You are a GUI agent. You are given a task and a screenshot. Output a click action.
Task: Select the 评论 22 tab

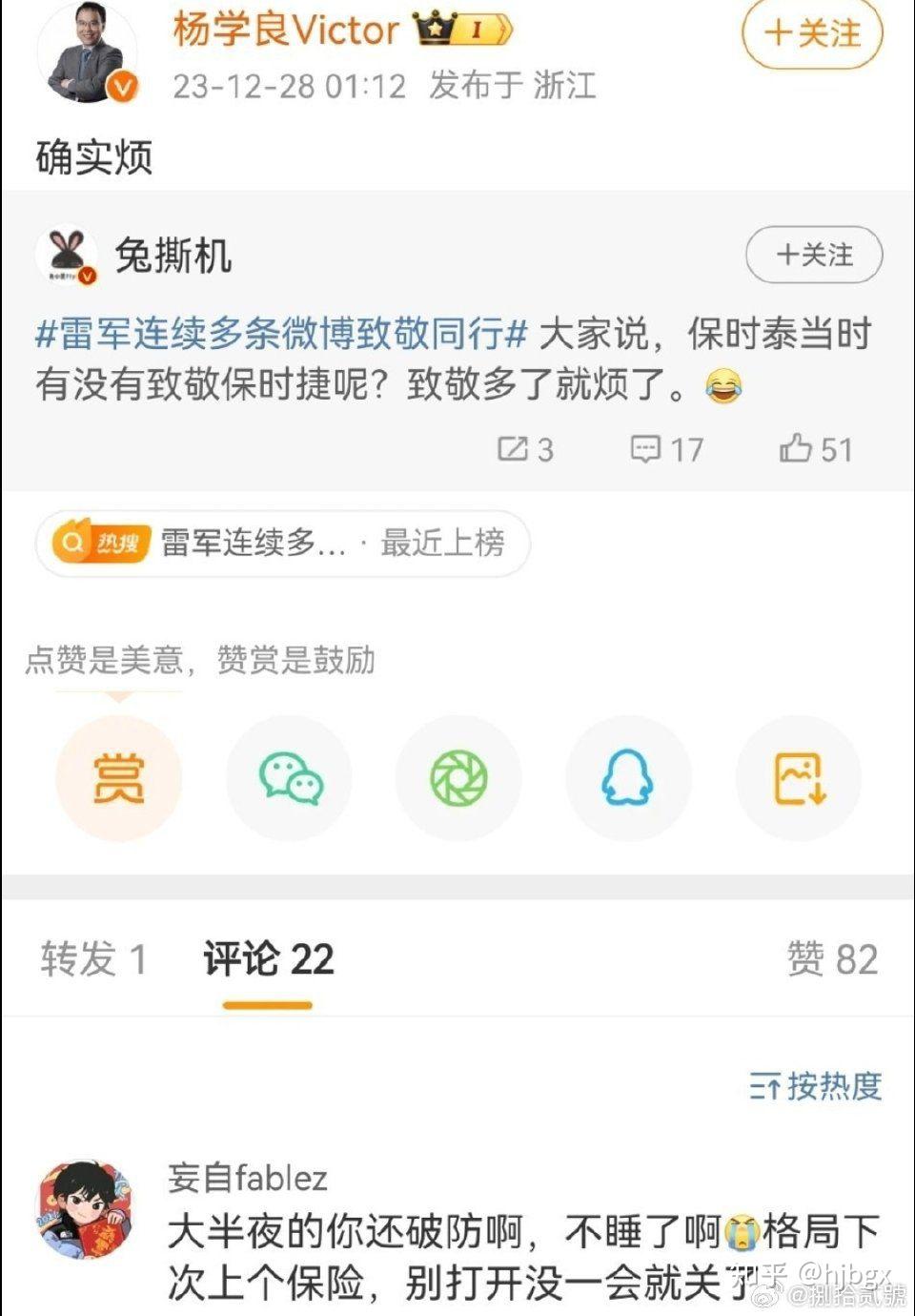click(268, 959)
